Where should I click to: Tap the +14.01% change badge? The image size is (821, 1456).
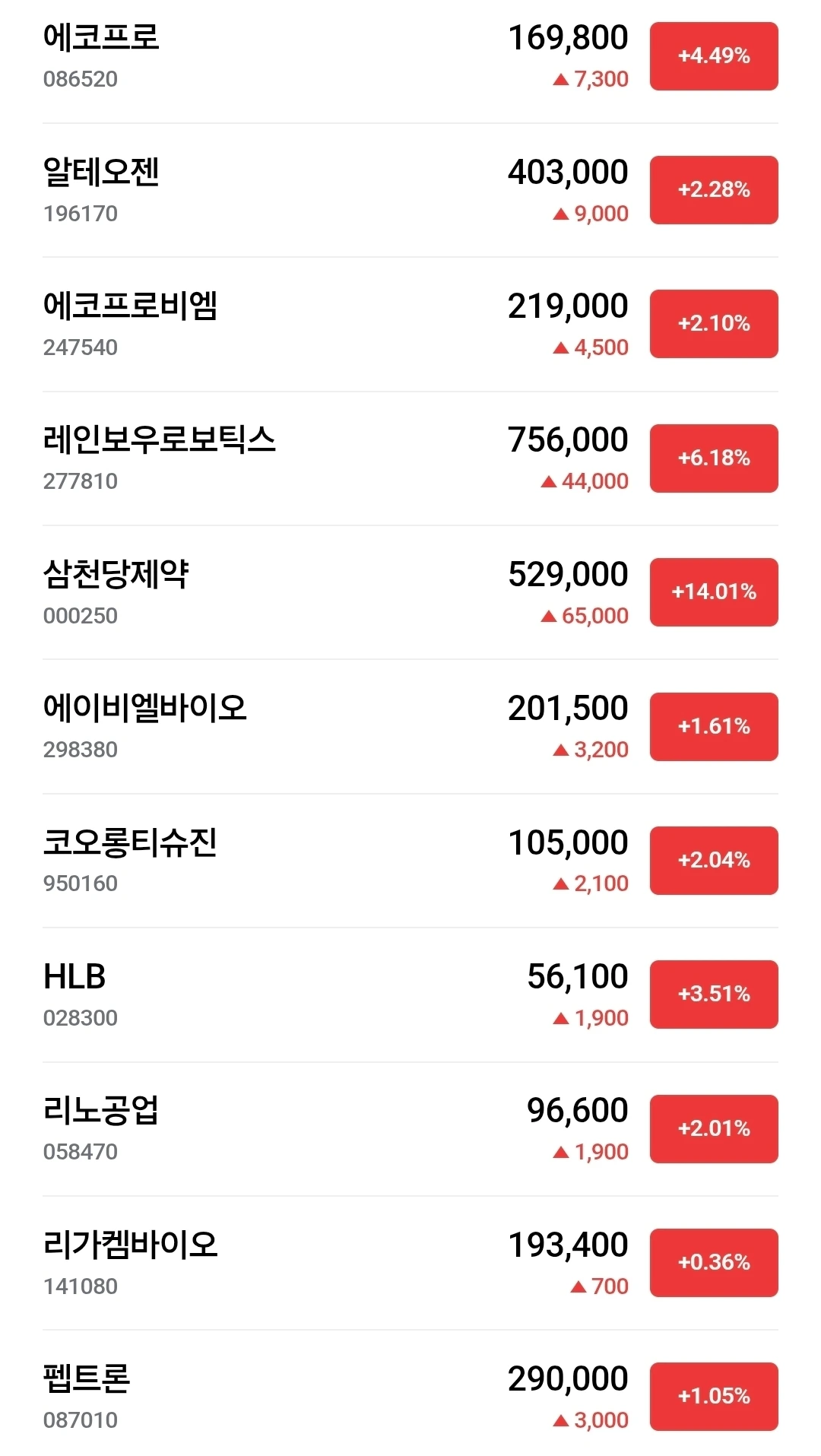point(714,592)
